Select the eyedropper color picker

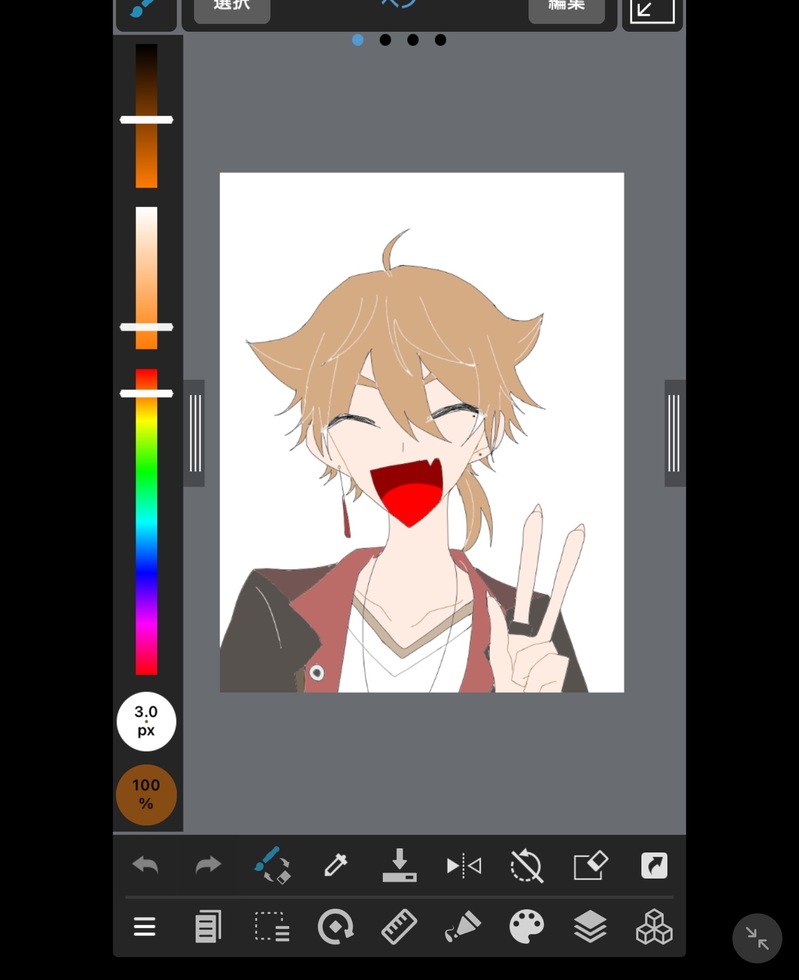pyautogui.click(x=335, y=865)
